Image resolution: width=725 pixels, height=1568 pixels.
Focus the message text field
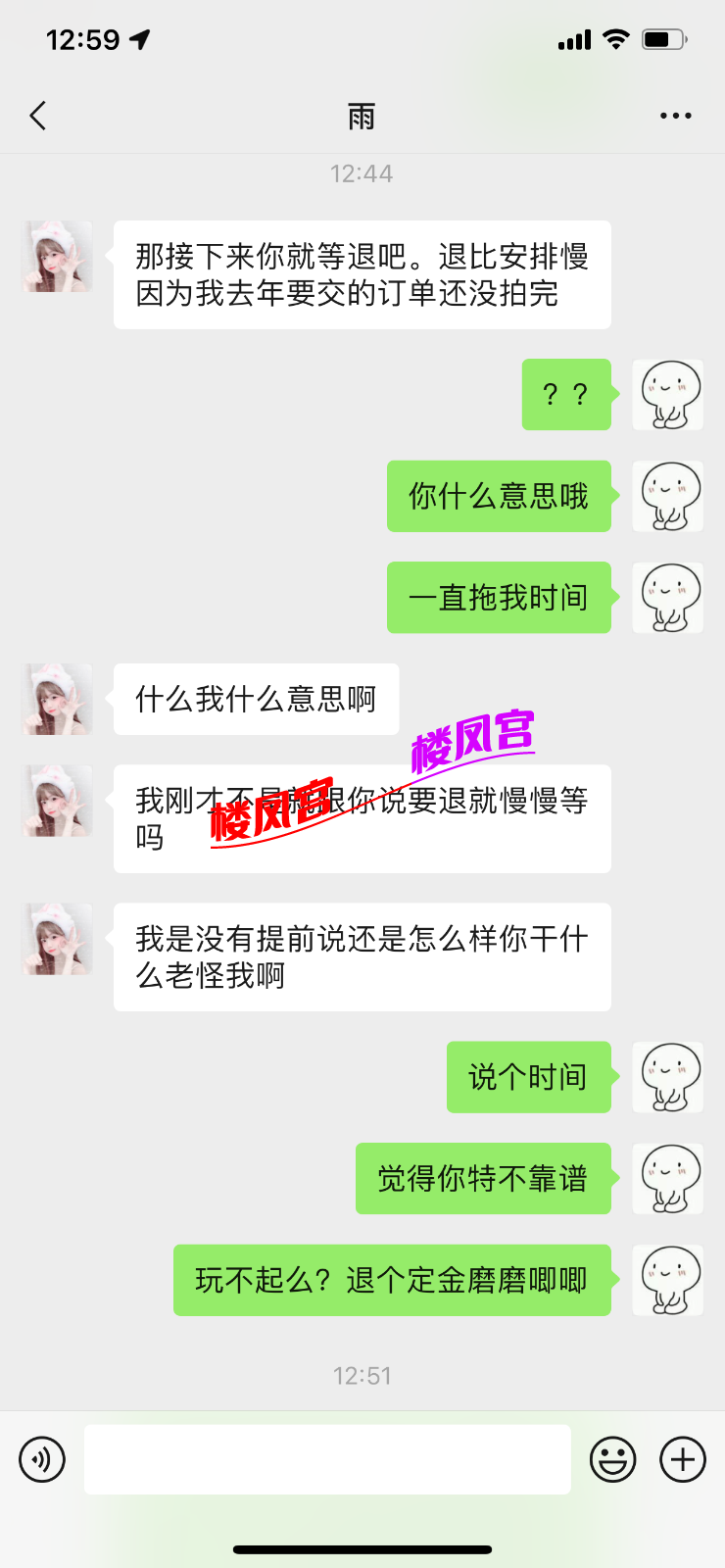click(327, 1459)
